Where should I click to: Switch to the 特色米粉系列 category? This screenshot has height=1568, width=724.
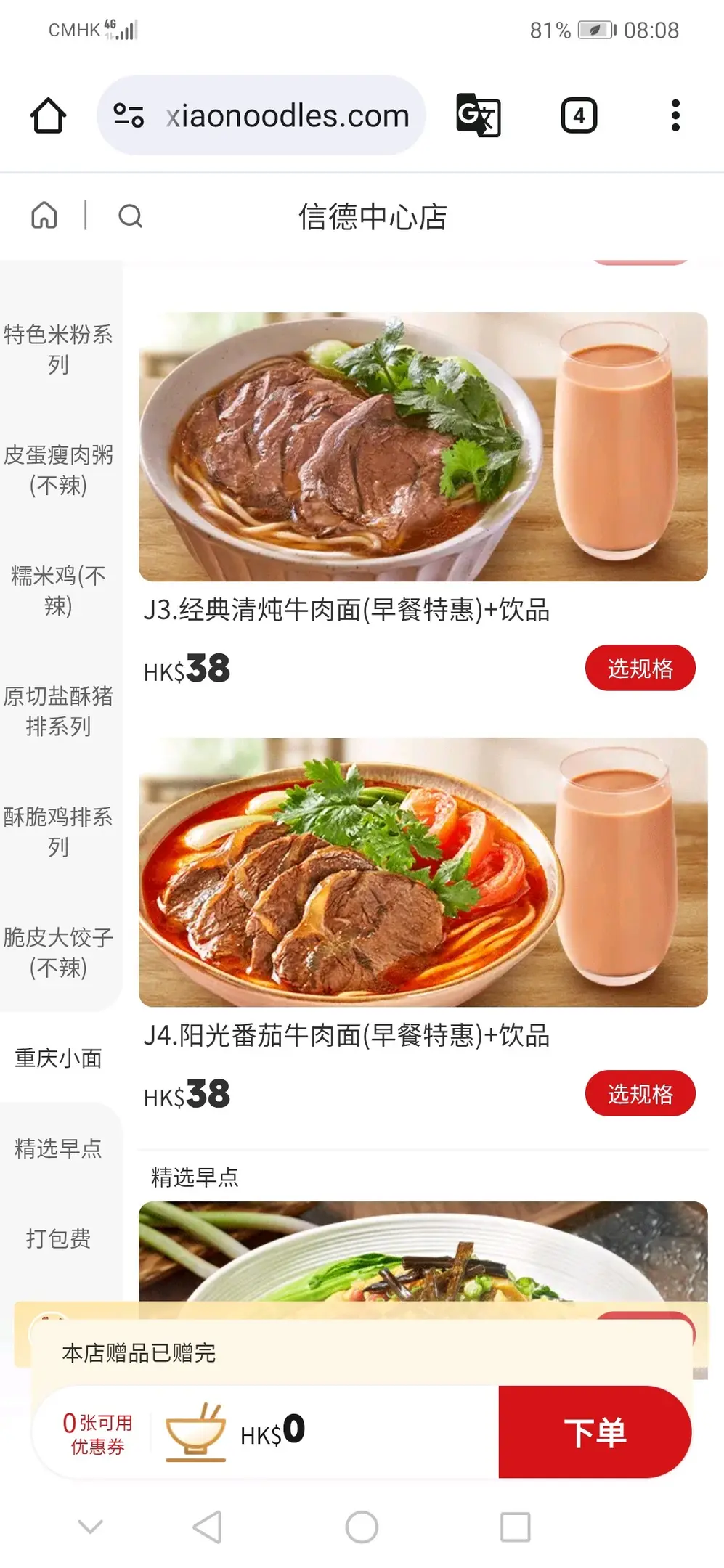tap(58, 349)
